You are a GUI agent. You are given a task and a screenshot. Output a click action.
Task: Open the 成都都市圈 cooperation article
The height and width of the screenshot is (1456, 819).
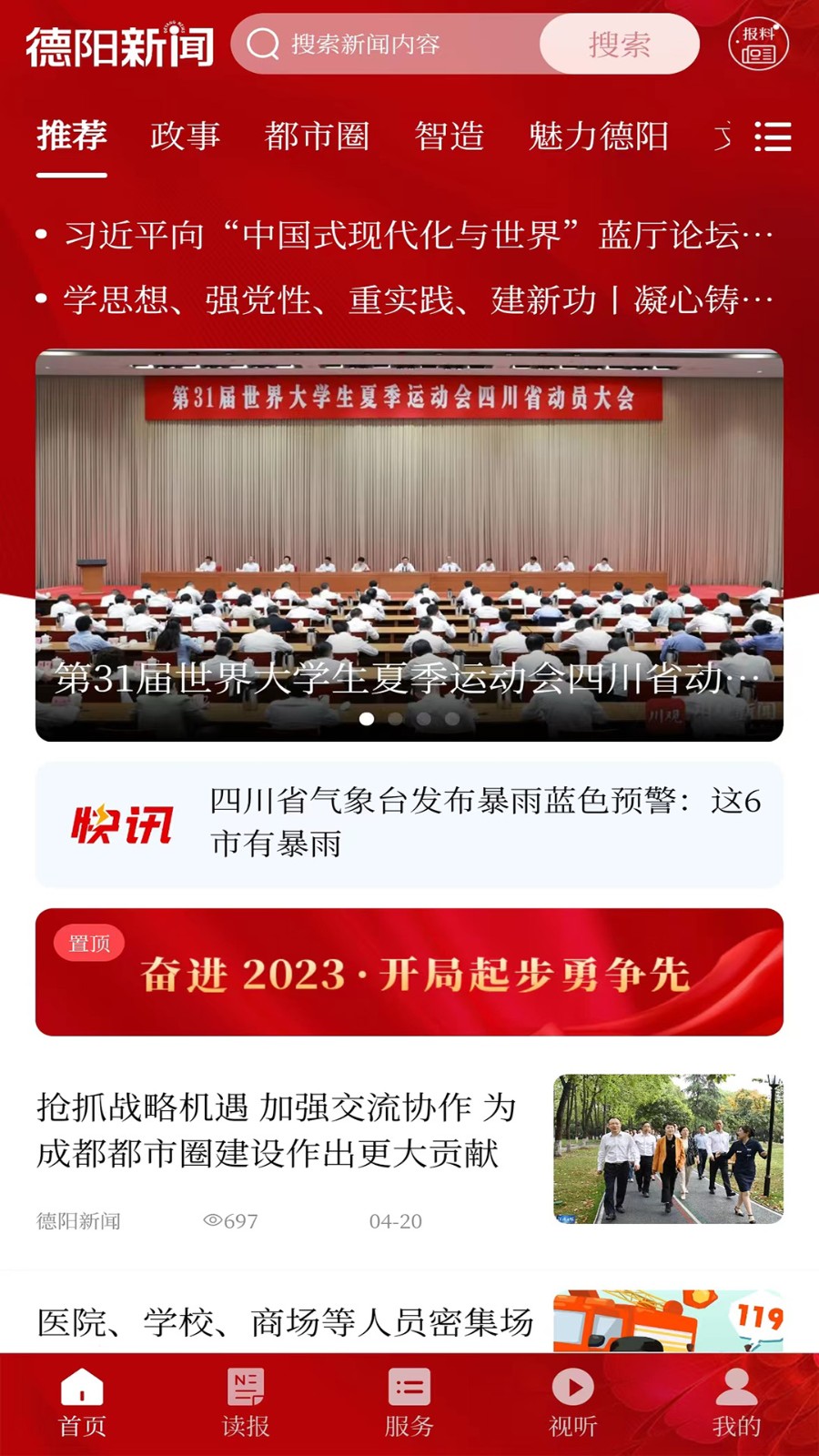273,1133
